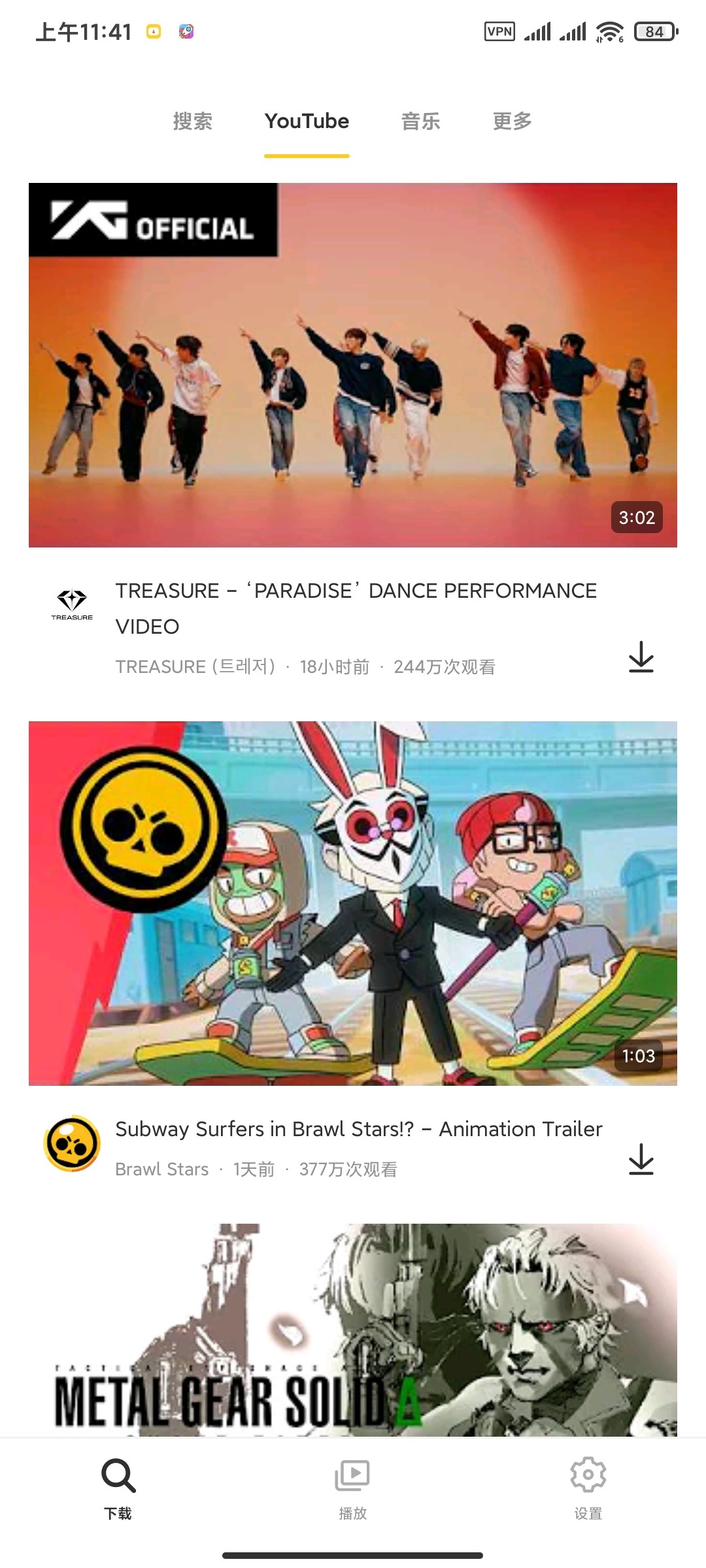The image size is (706, 1568).
Task: Download the Brawl Stars Animation Trailer
Action: (641, 1159)
